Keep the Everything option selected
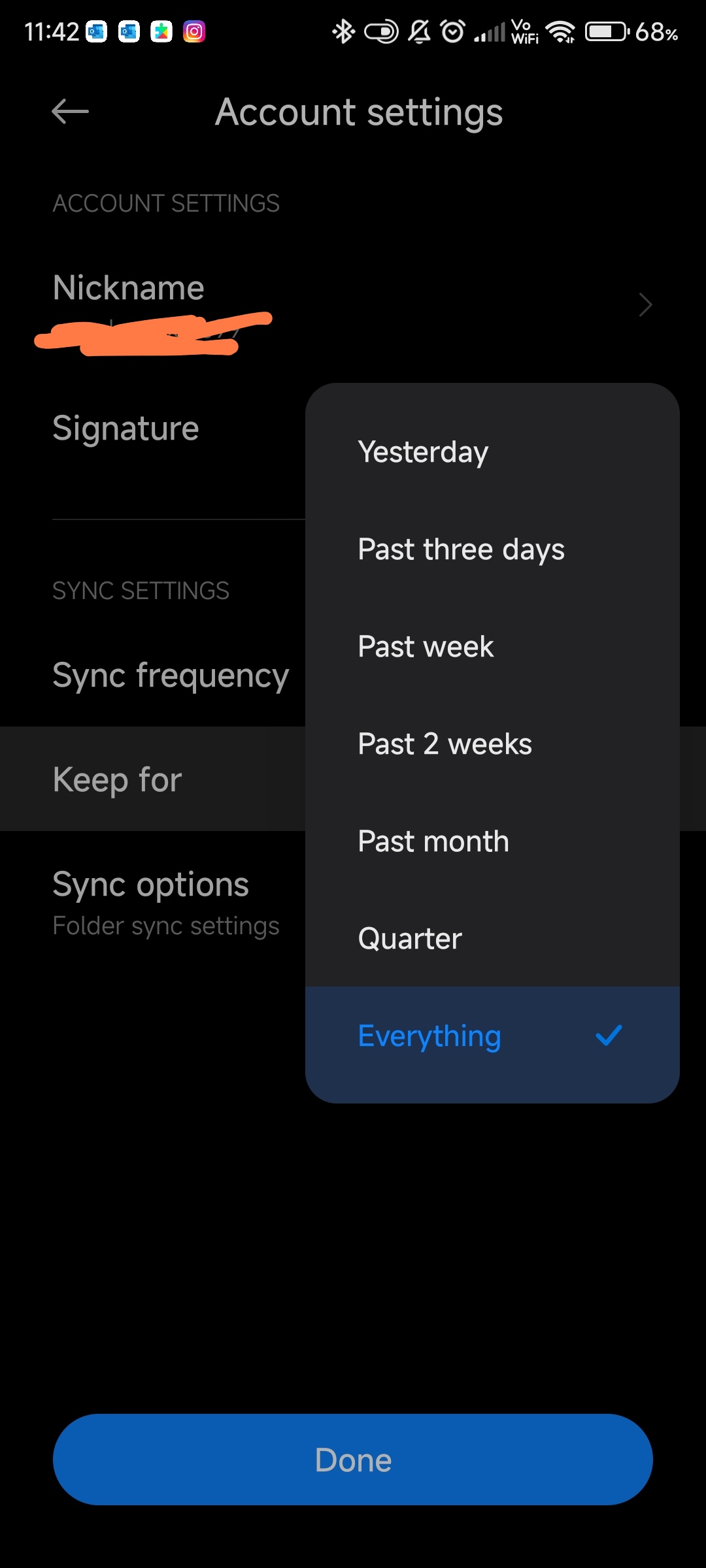 click(492, 1036)
